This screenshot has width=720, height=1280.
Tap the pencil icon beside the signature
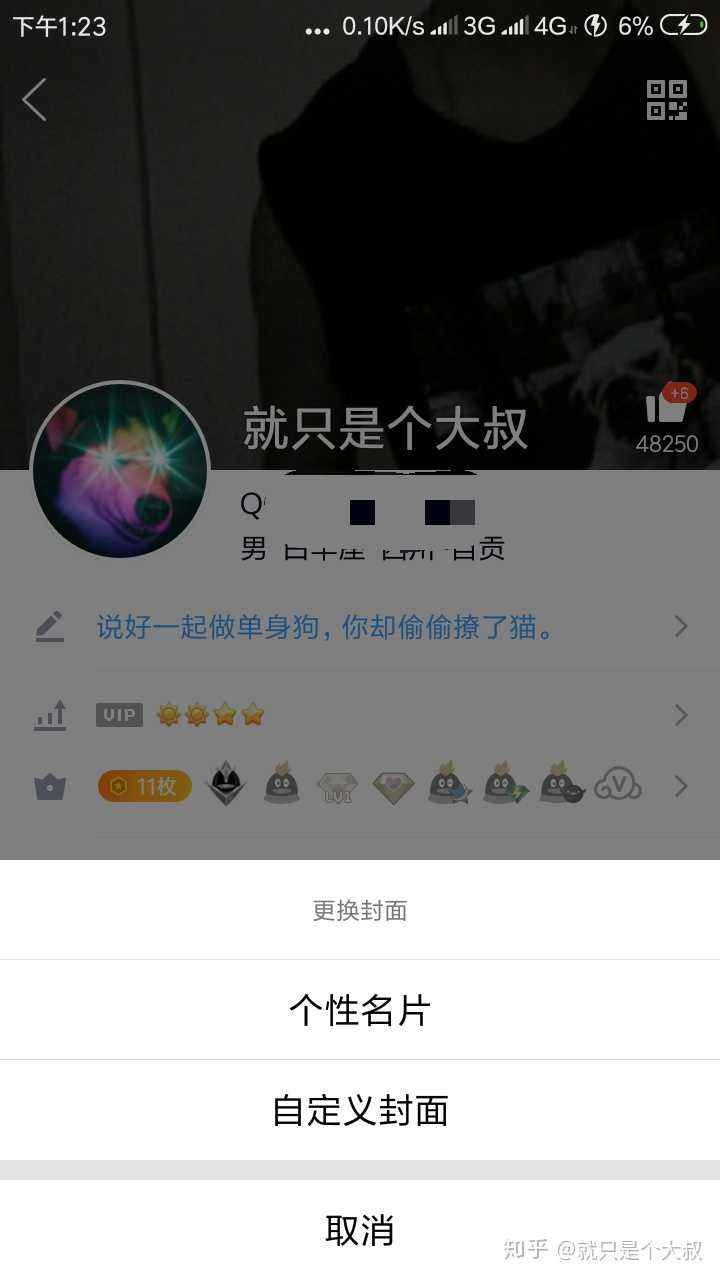tap(50, 625)
